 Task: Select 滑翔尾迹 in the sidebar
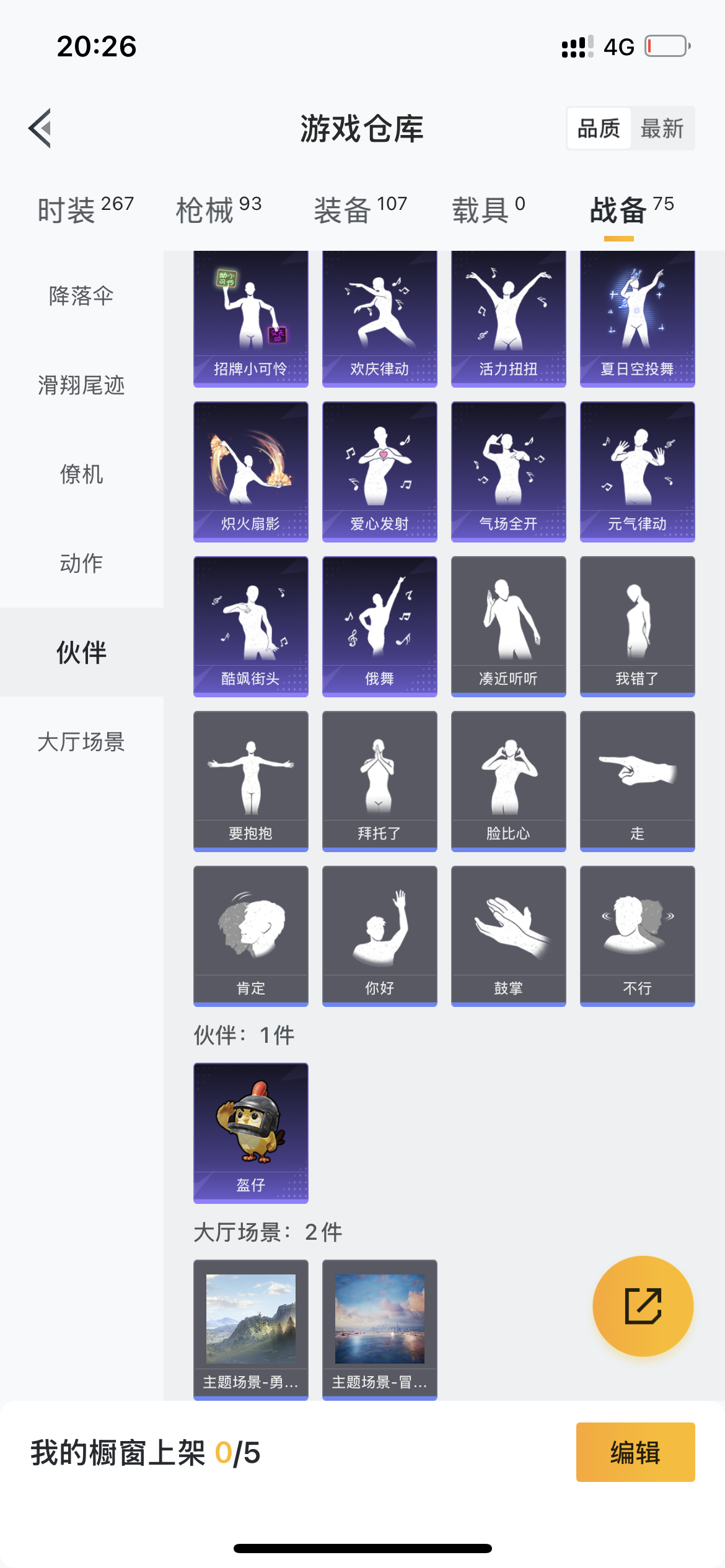click(81, 385)
